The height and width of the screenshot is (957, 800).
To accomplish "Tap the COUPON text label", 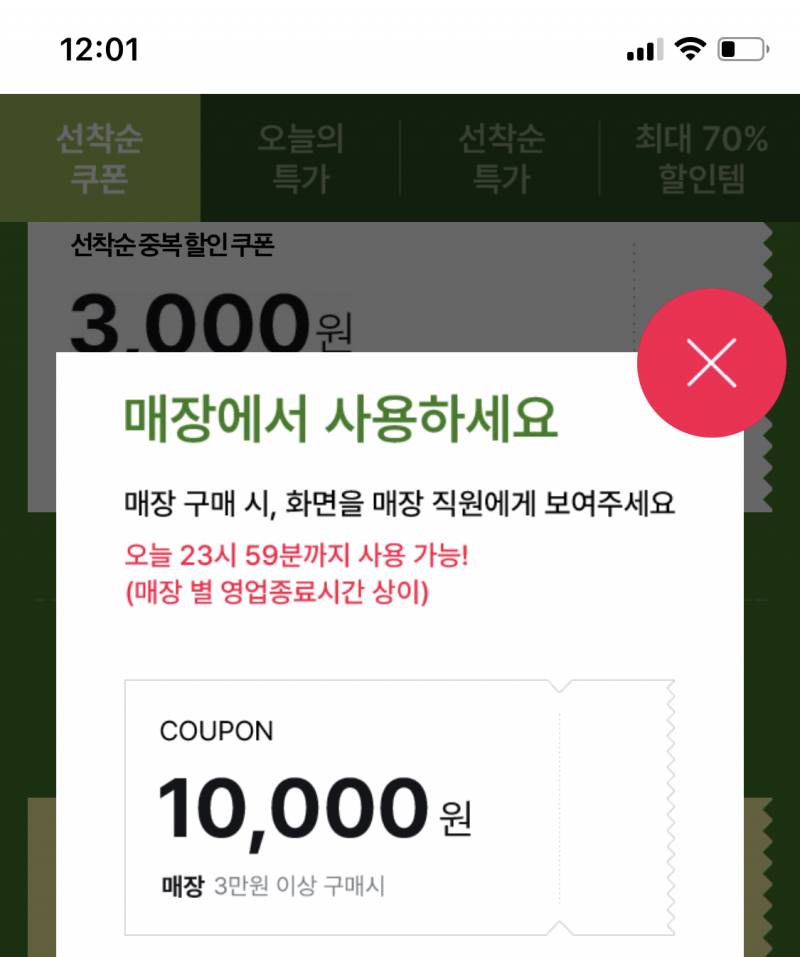I will (220, 731).
